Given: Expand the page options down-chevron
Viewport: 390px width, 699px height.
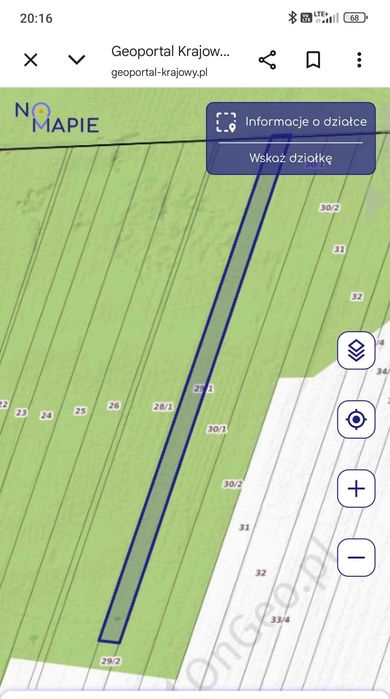Looking at the screenshot, I should click(77, 59).
